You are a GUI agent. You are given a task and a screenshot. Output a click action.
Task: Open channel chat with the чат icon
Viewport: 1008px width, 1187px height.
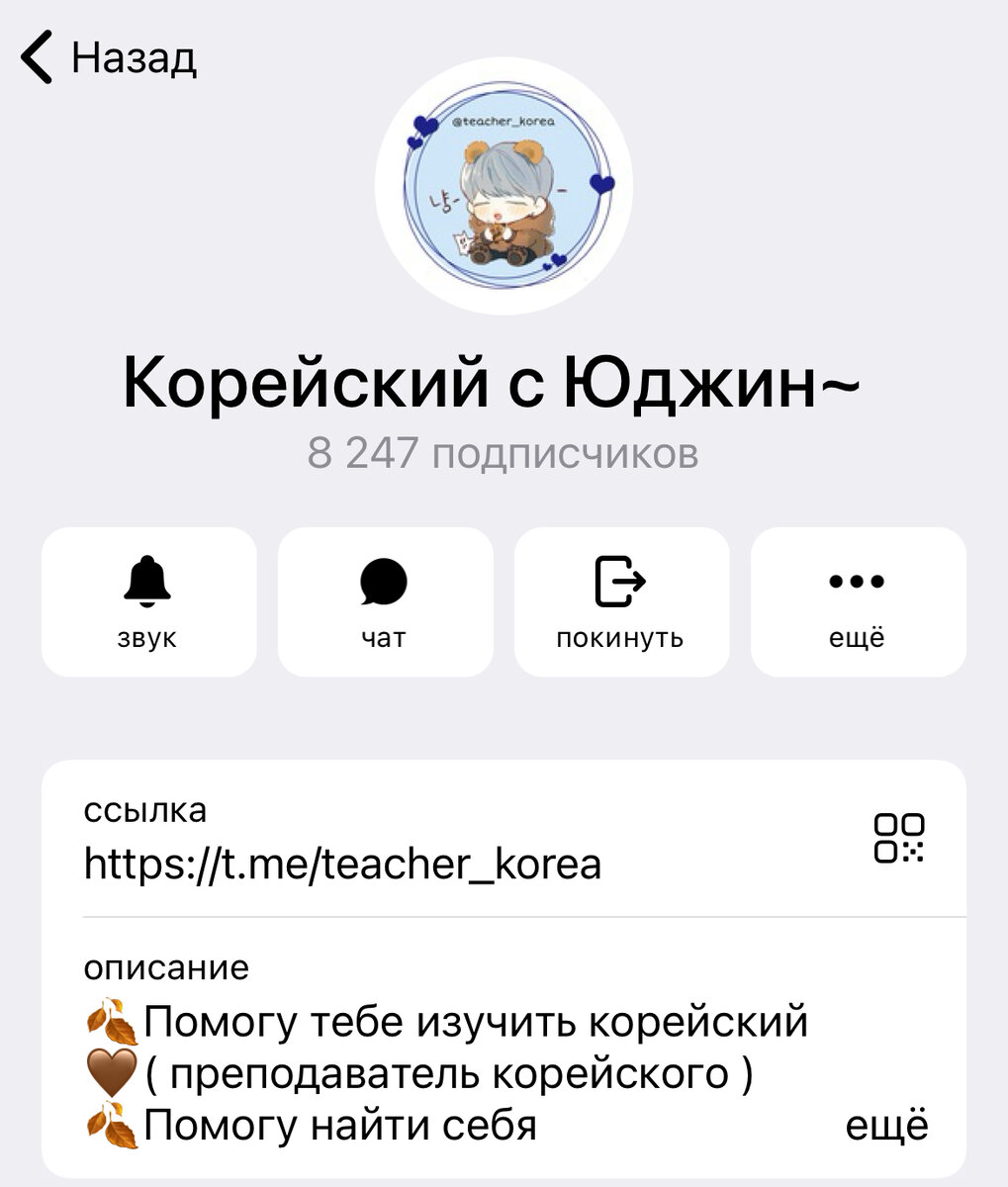384,598
